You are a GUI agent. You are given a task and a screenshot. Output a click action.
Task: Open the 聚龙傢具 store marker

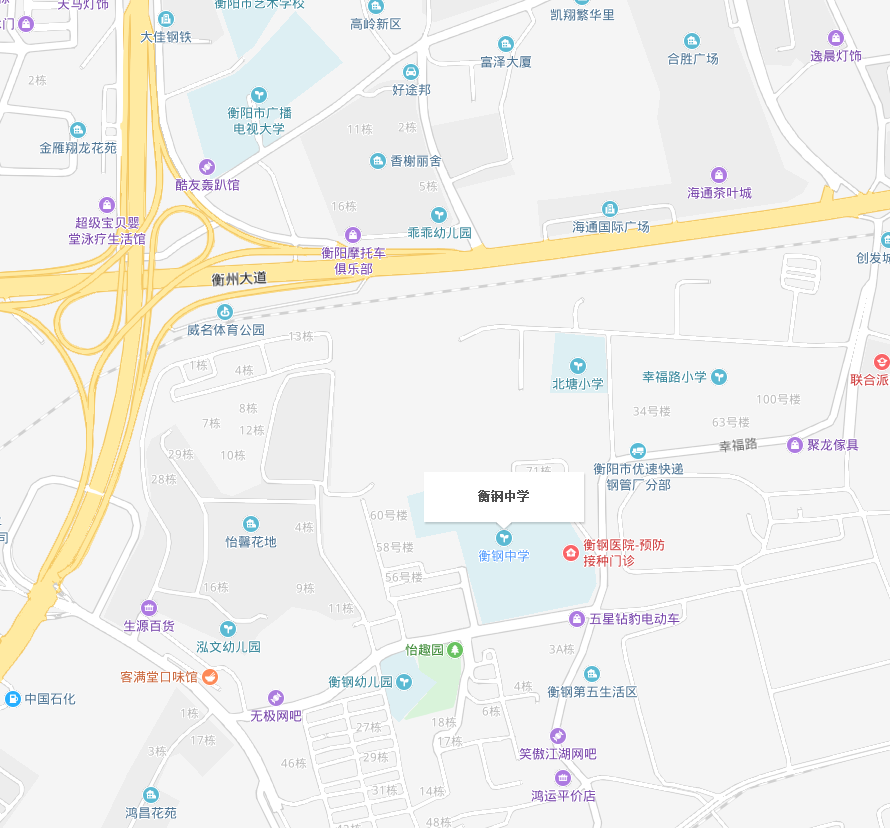coord(795,444)
